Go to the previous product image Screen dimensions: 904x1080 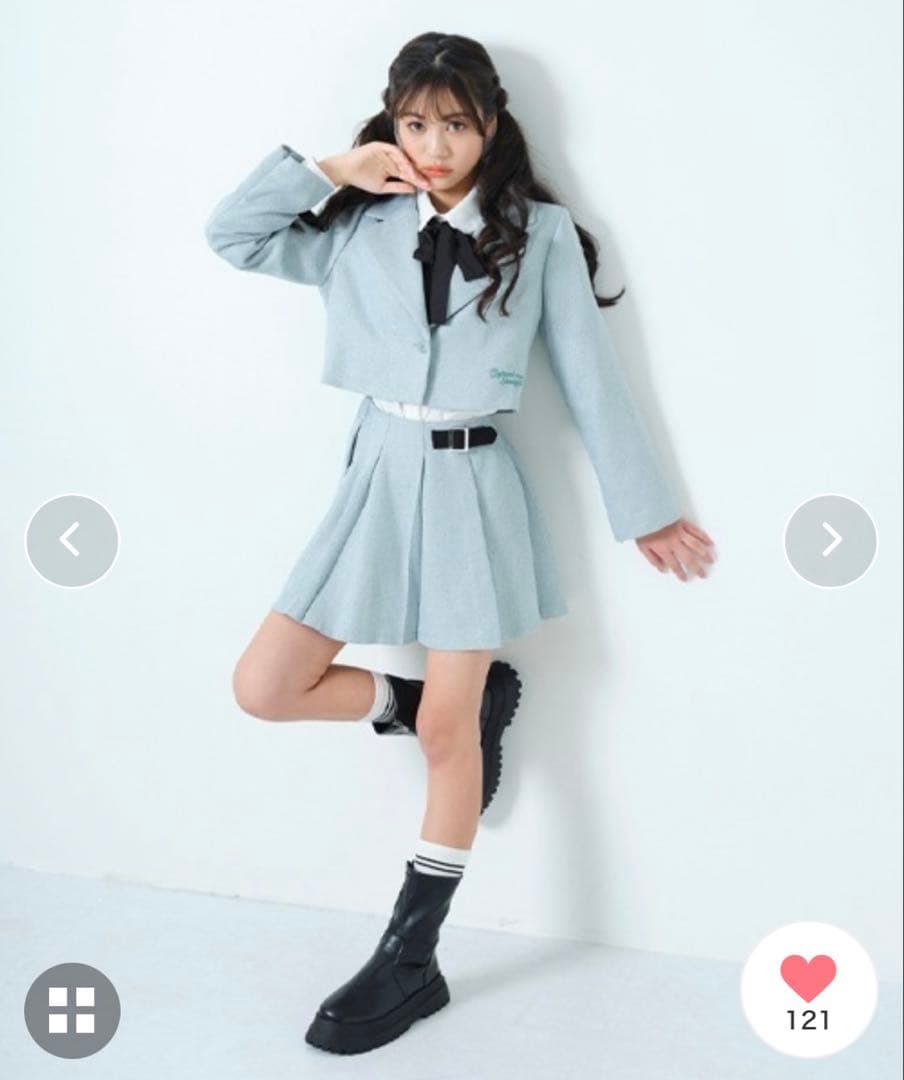point(71,540)
